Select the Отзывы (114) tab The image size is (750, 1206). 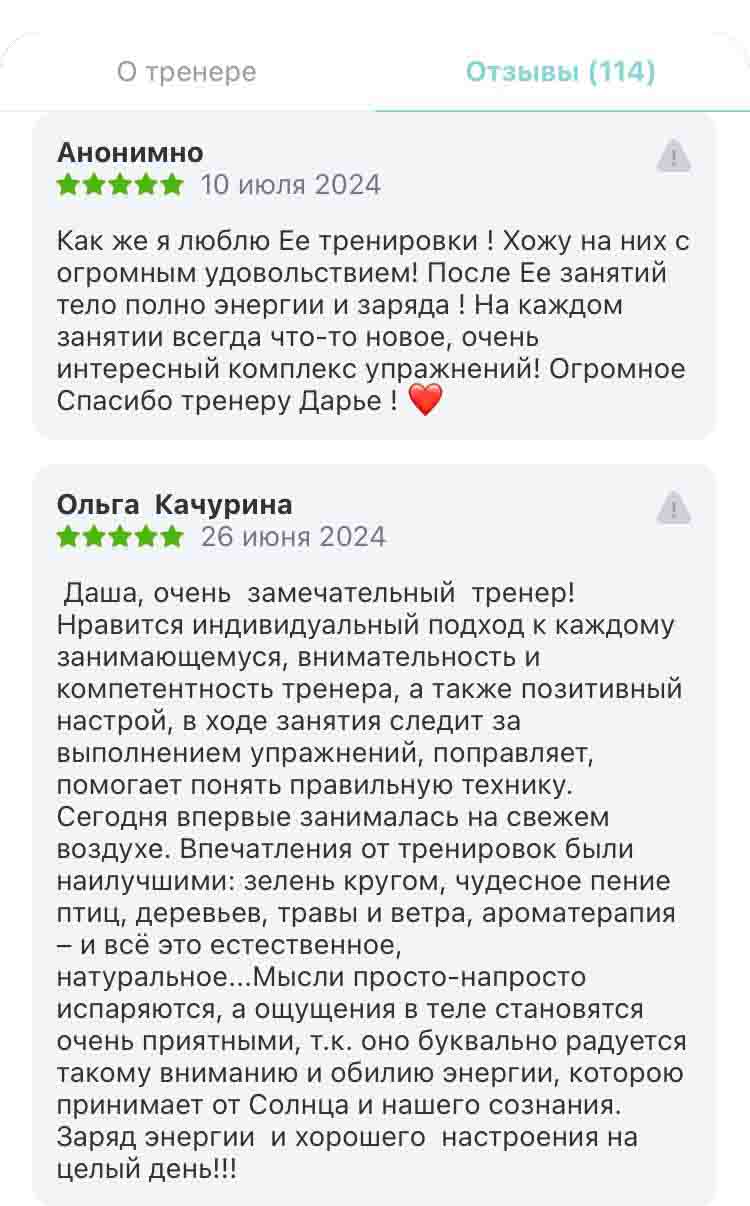tap(561, 72)
